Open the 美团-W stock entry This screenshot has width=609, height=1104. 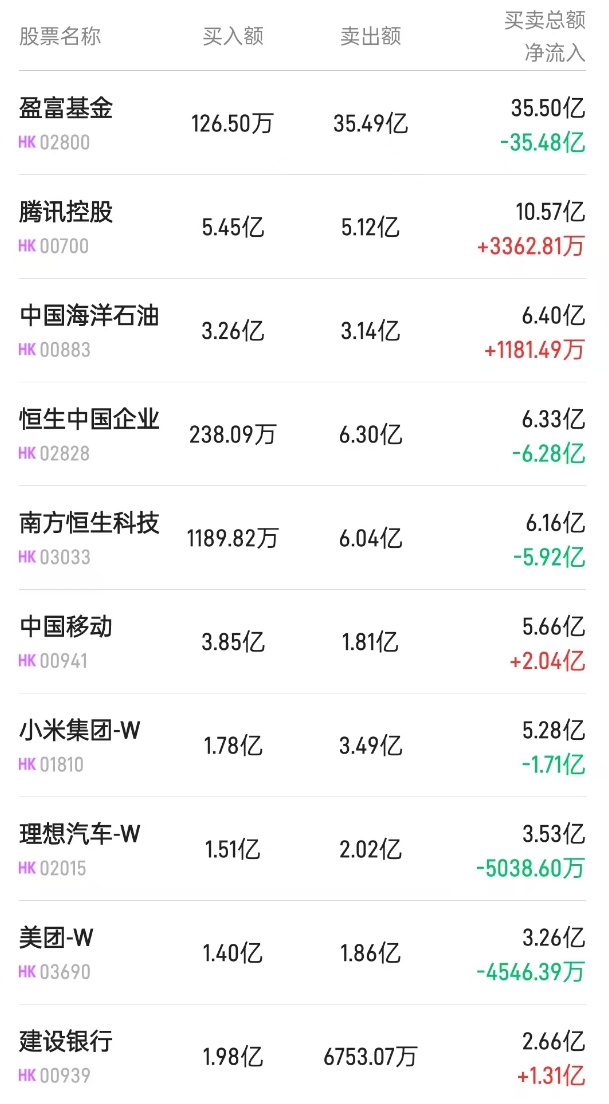tap(57, 938)
